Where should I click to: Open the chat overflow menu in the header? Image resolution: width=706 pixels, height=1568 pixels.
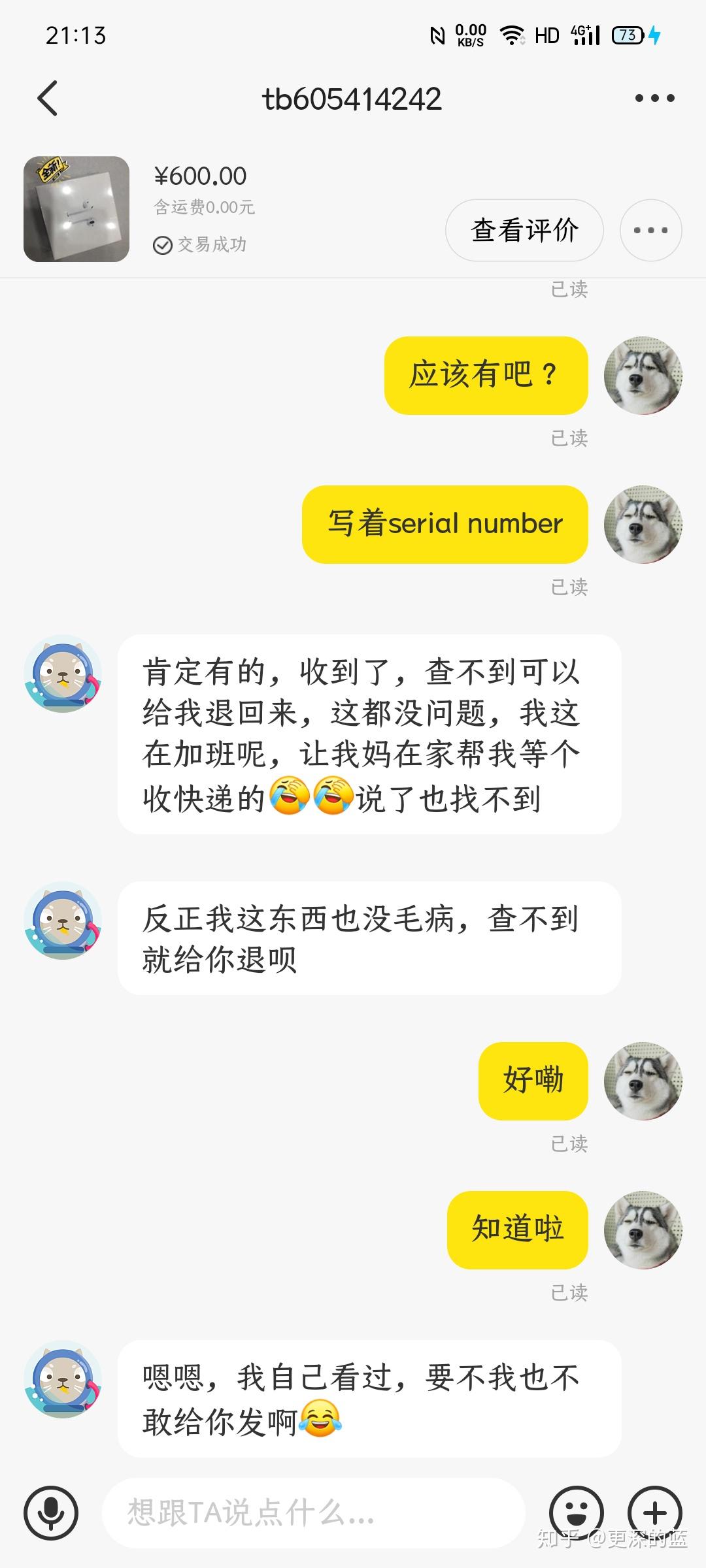pos(654,99)
